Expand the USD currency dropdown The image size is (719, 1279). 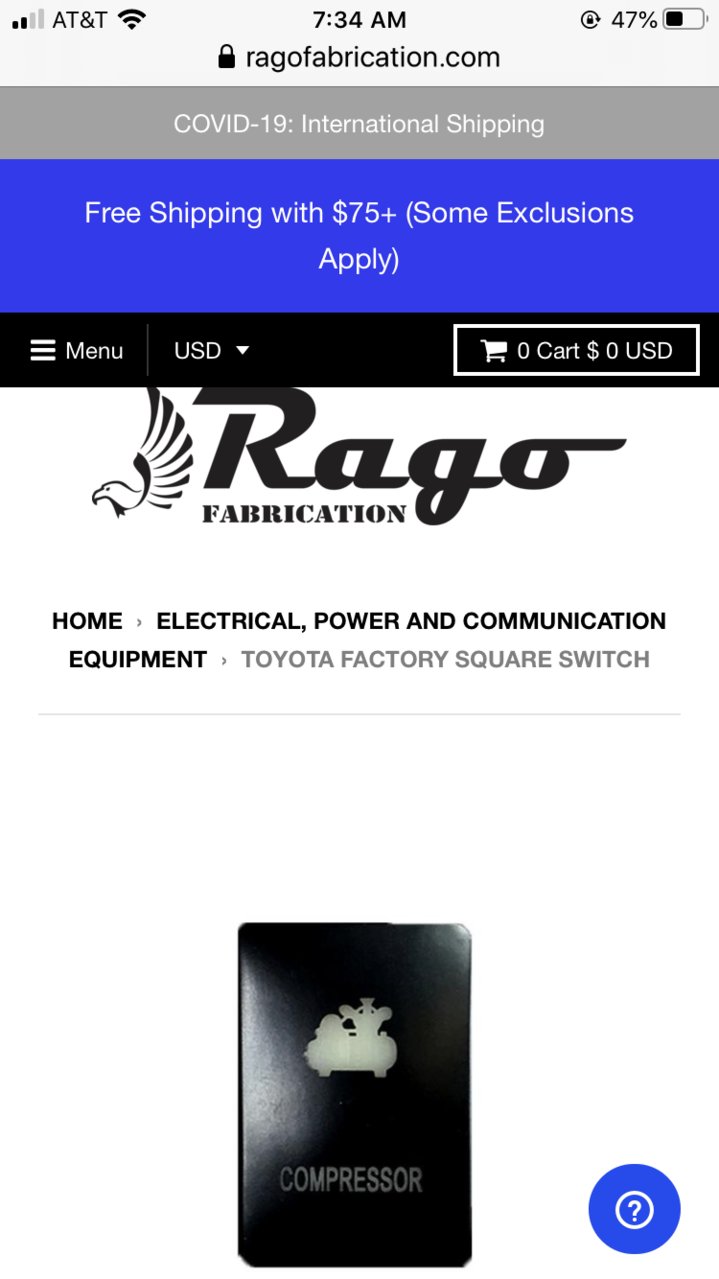point(211,351)
